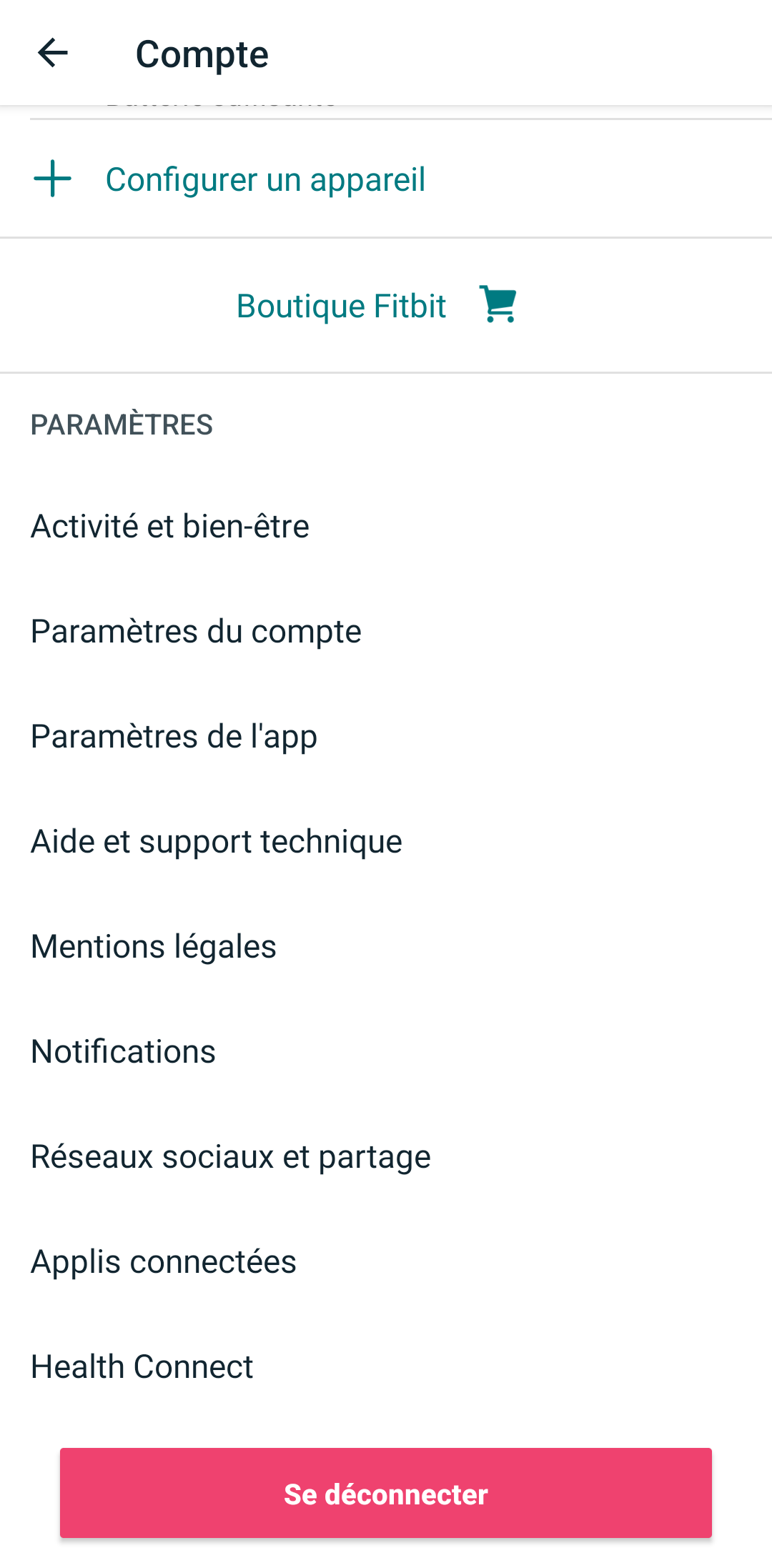The width and height of the screenshot is (772, 1568).
Task: View Mentions légales
Action: 153,947
